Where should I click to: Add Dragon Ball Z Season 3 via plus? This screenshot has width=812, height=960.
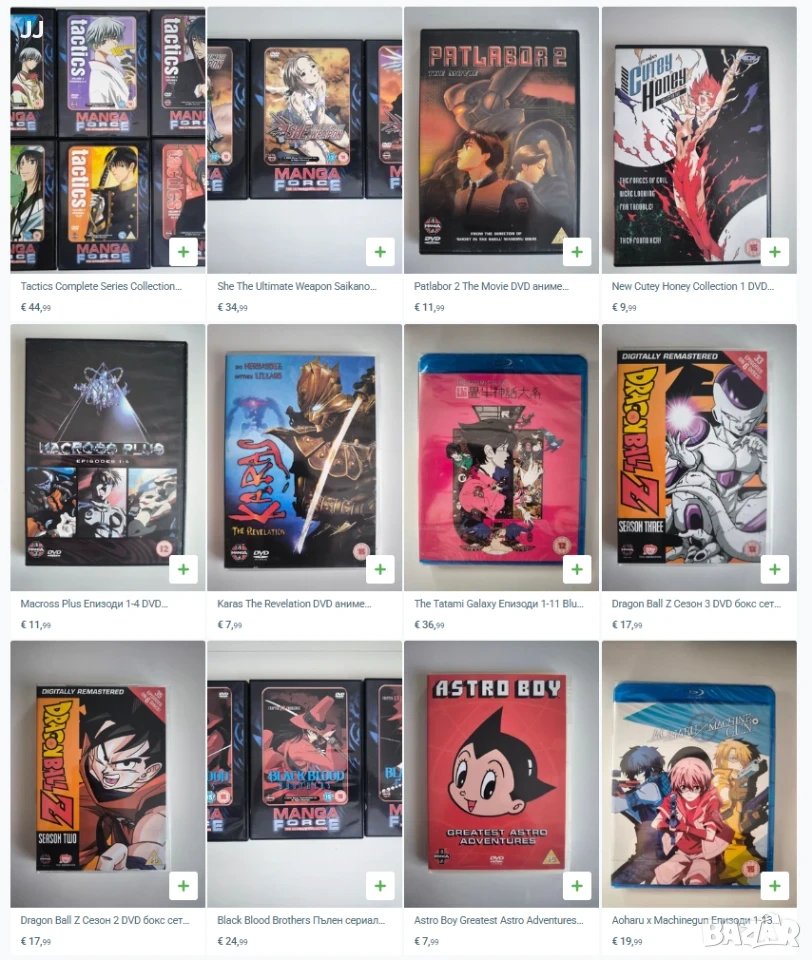coord(775,569)
